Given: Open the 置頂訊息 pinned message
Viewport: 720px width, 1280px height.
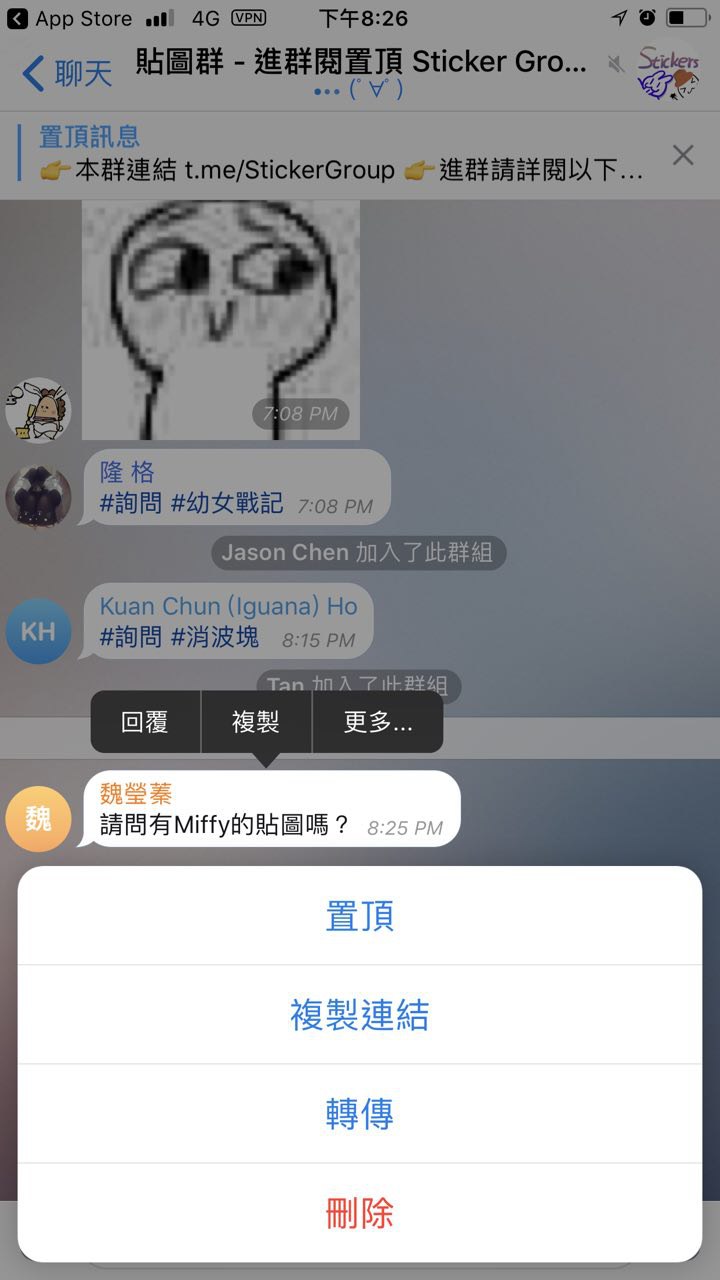Looking at the screenshot, I should [x=340, y=154].
